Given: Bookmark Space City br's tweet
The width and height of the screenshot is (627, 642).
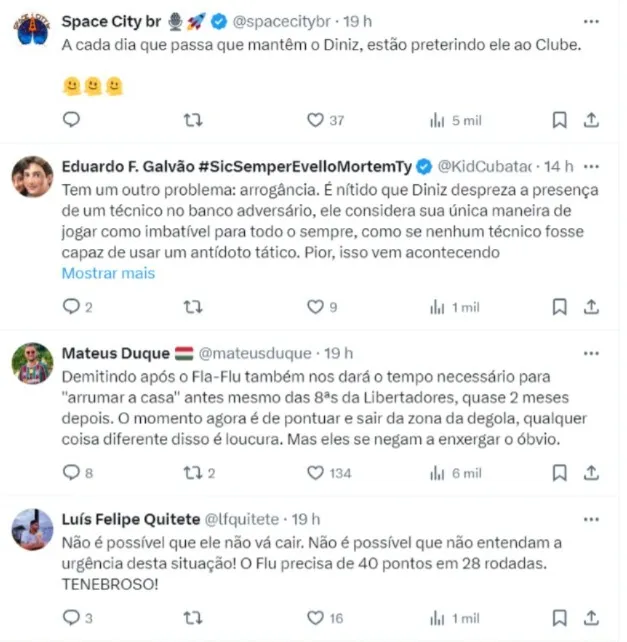Looking at the screenshot, I should [x=559, y=120].
